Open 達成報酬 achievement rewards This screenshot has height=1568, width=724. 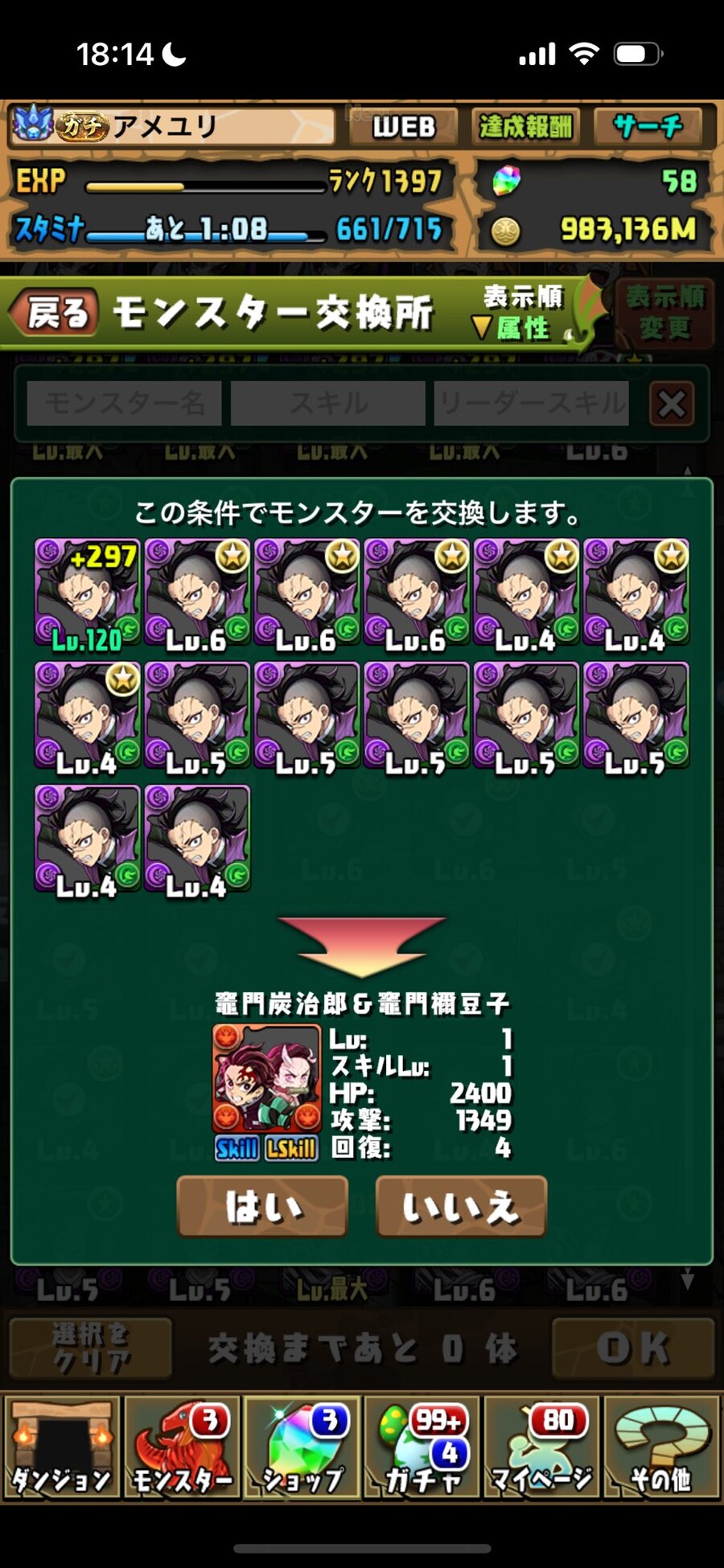point(525,127)
